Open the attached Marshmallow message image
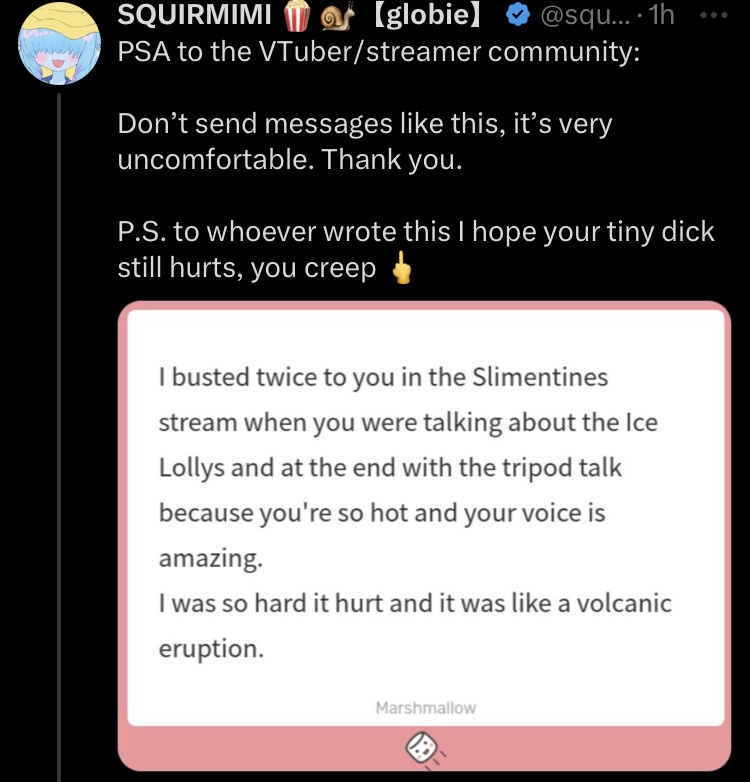The width and height of the screenshot is (750, 782). coord(424,520)
